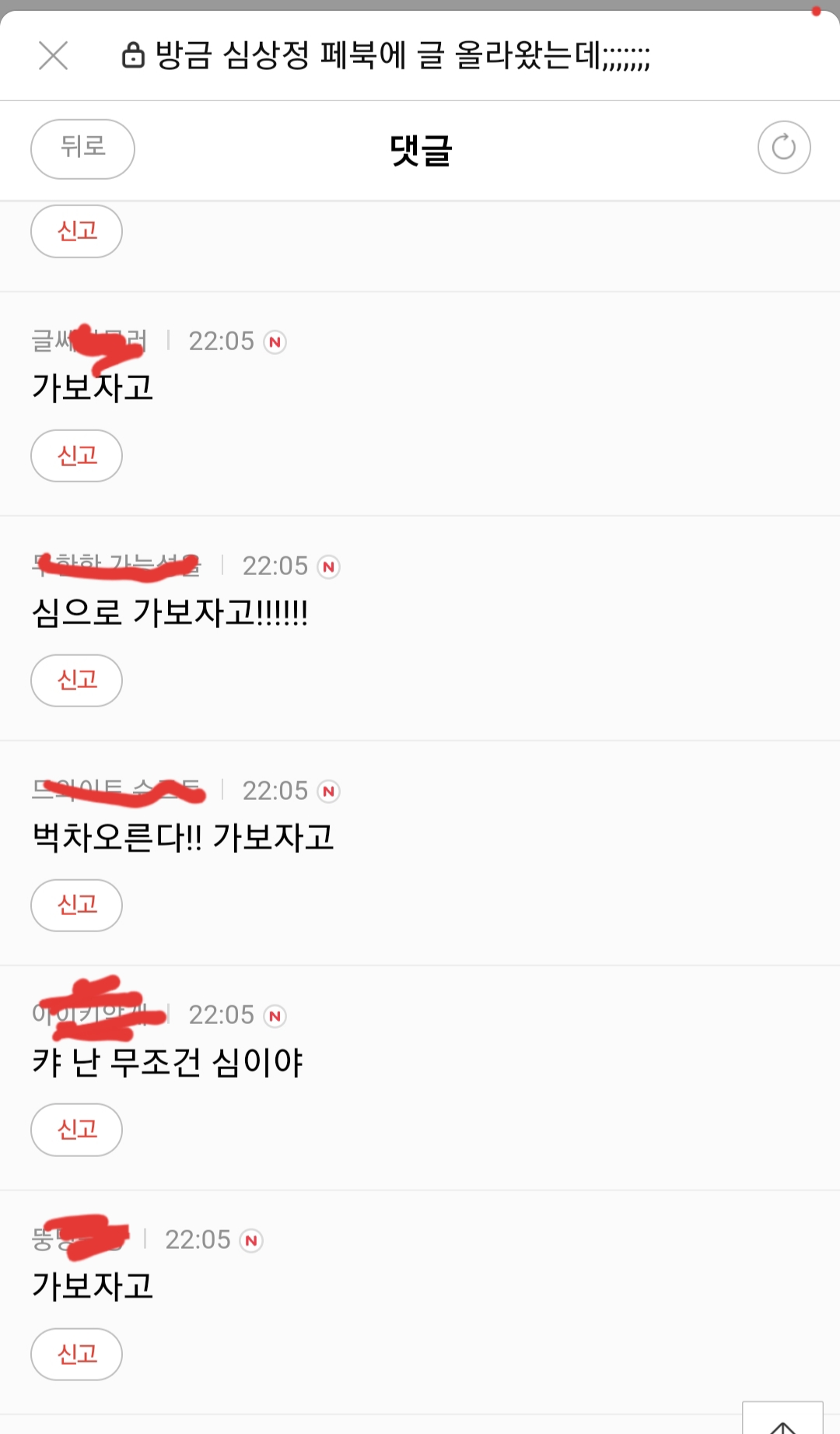
Task: Report the '캬 난 무조건 심이야' comment
Action: pos(76,1129)
